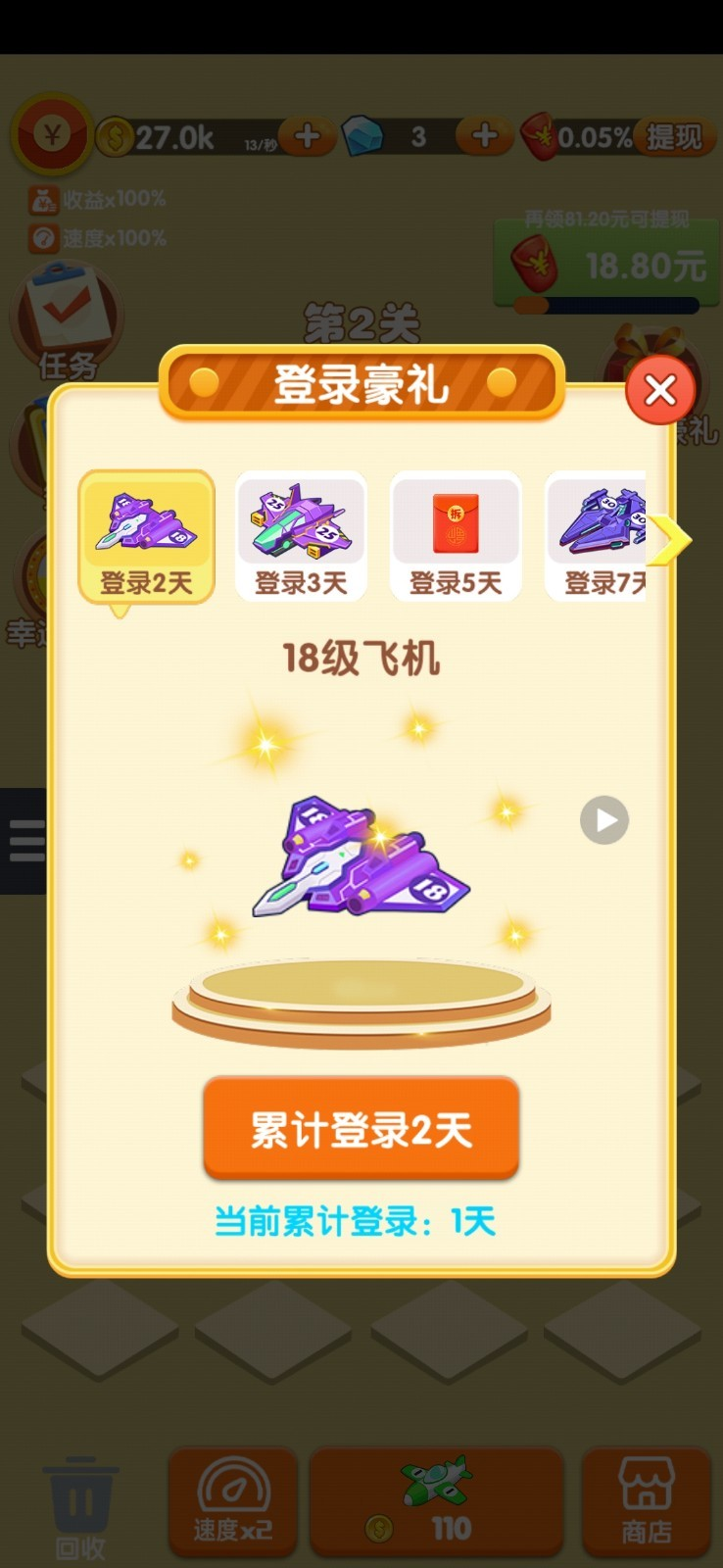Toggle the 收益x100% earnings boost

click(x=98, y=201)
